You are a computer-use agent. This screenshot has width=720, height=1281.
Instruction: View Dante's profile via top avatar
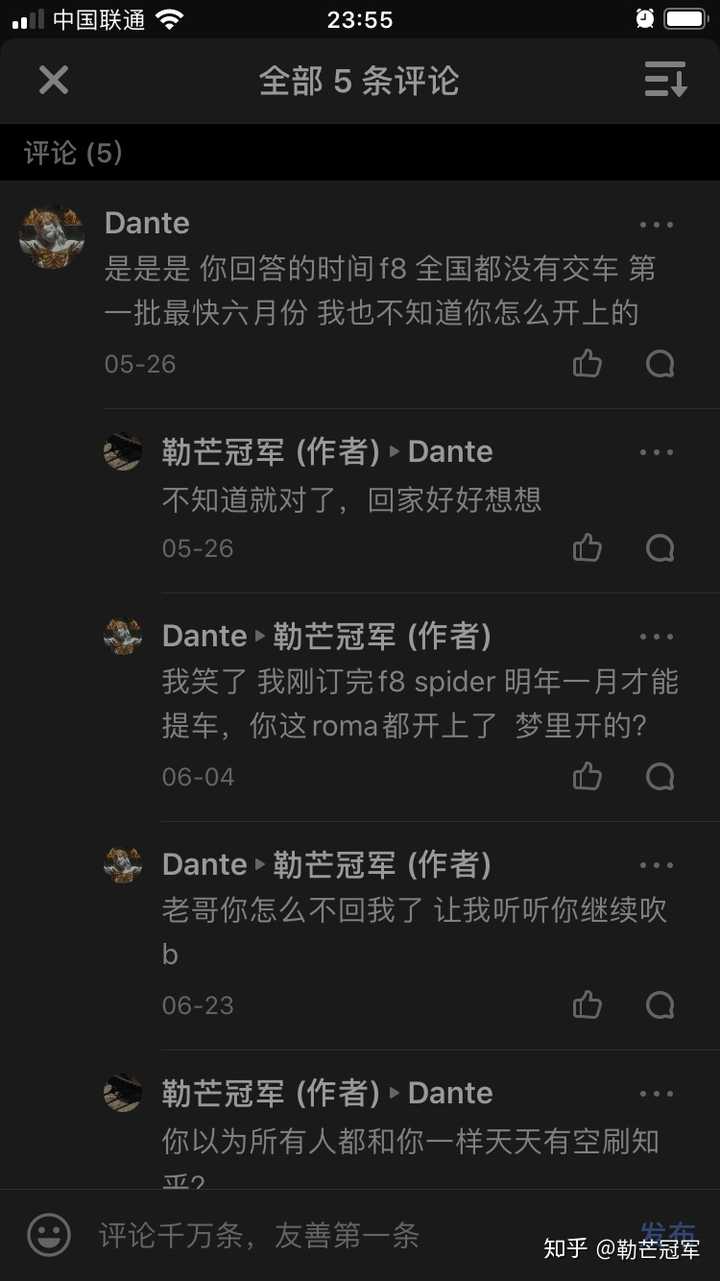point(51,237)
